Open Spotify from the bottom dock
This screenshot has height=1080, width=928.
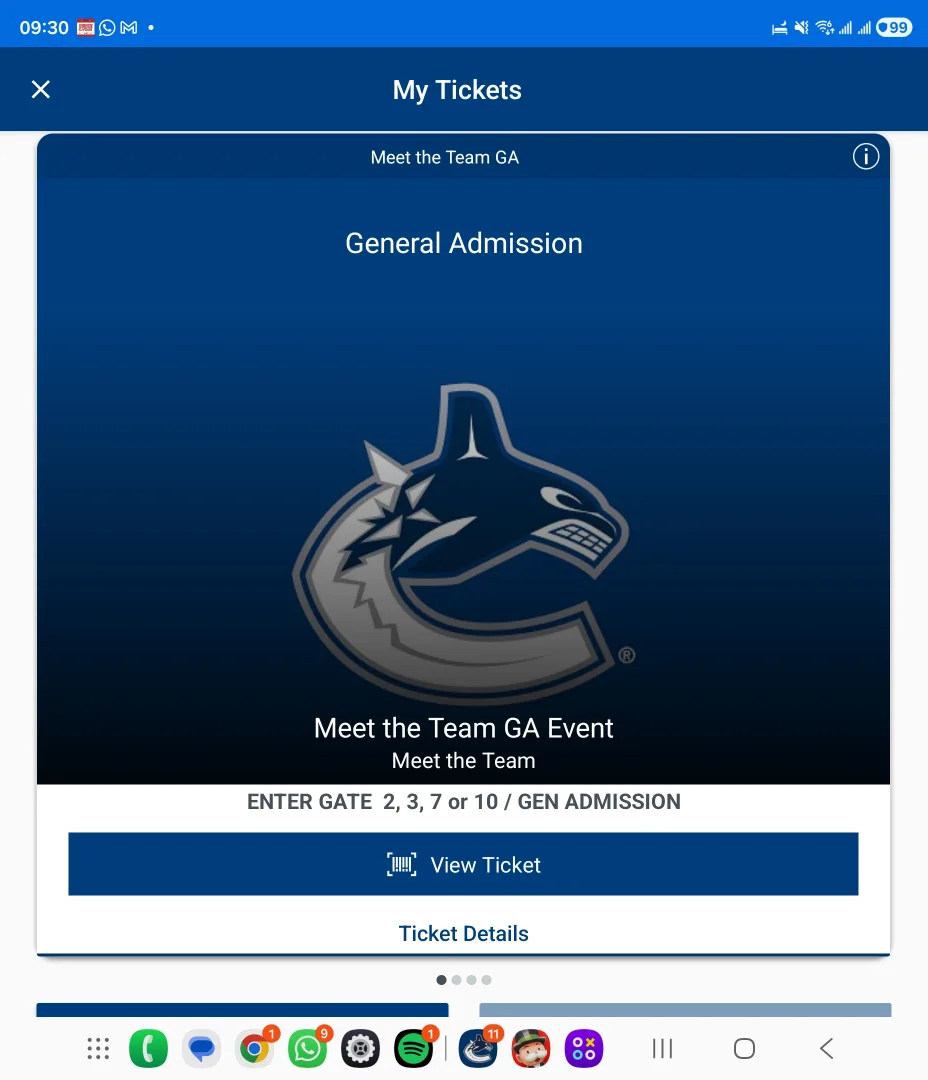414,1048
